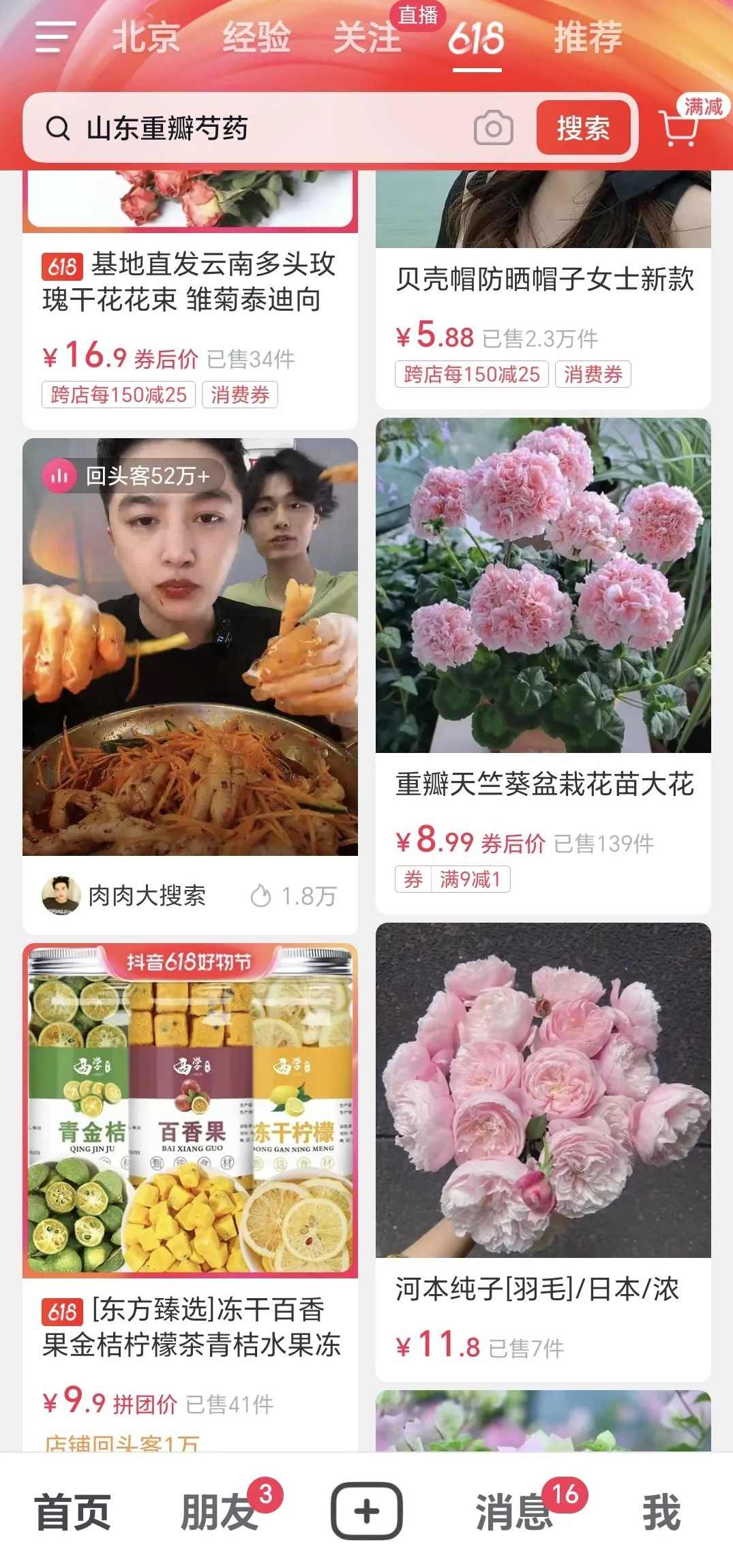Open camera for image search
Viewport: 733px width, 1568px height.
492,128
